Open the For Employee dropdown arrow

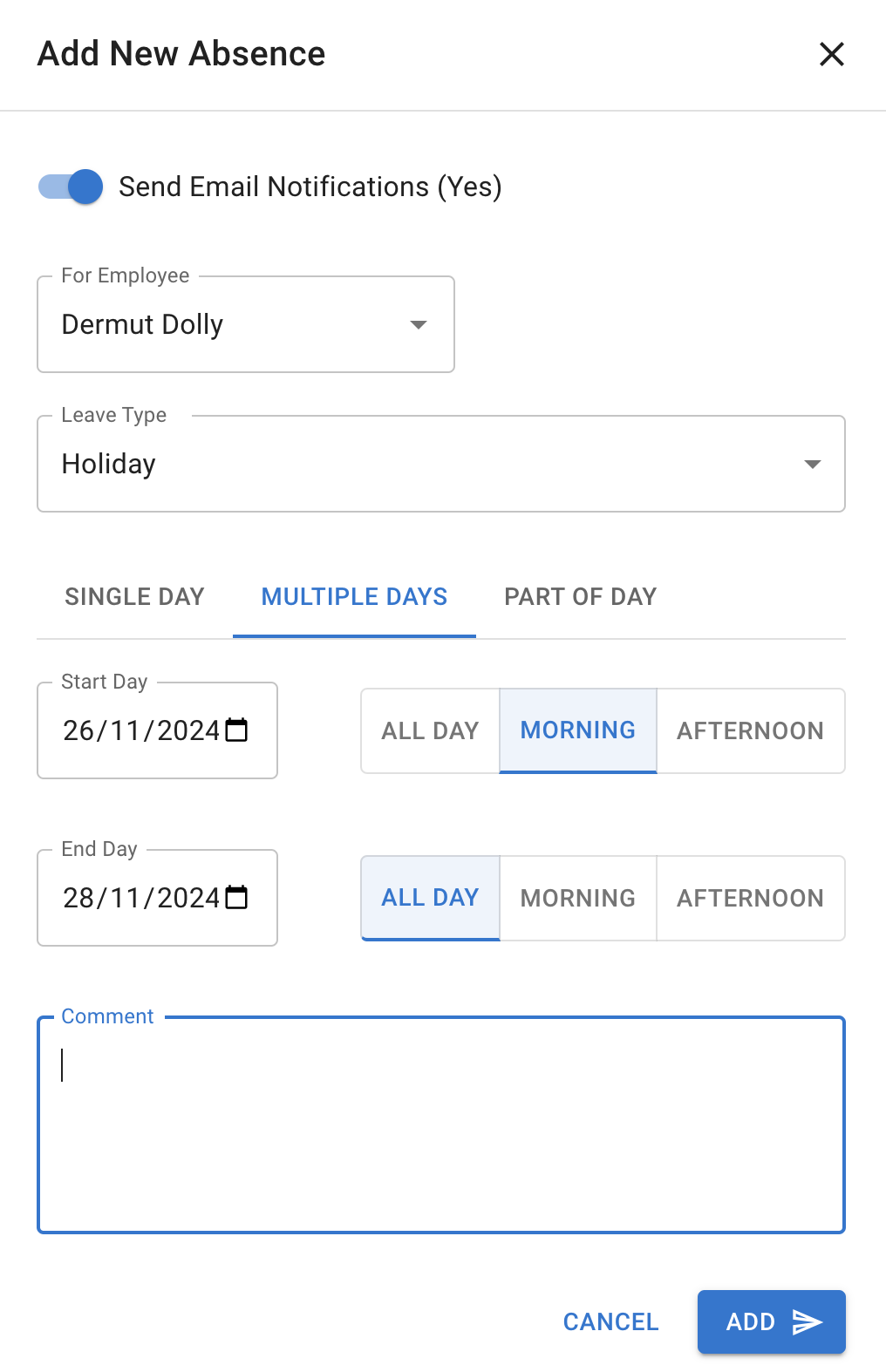coord(419,323)
